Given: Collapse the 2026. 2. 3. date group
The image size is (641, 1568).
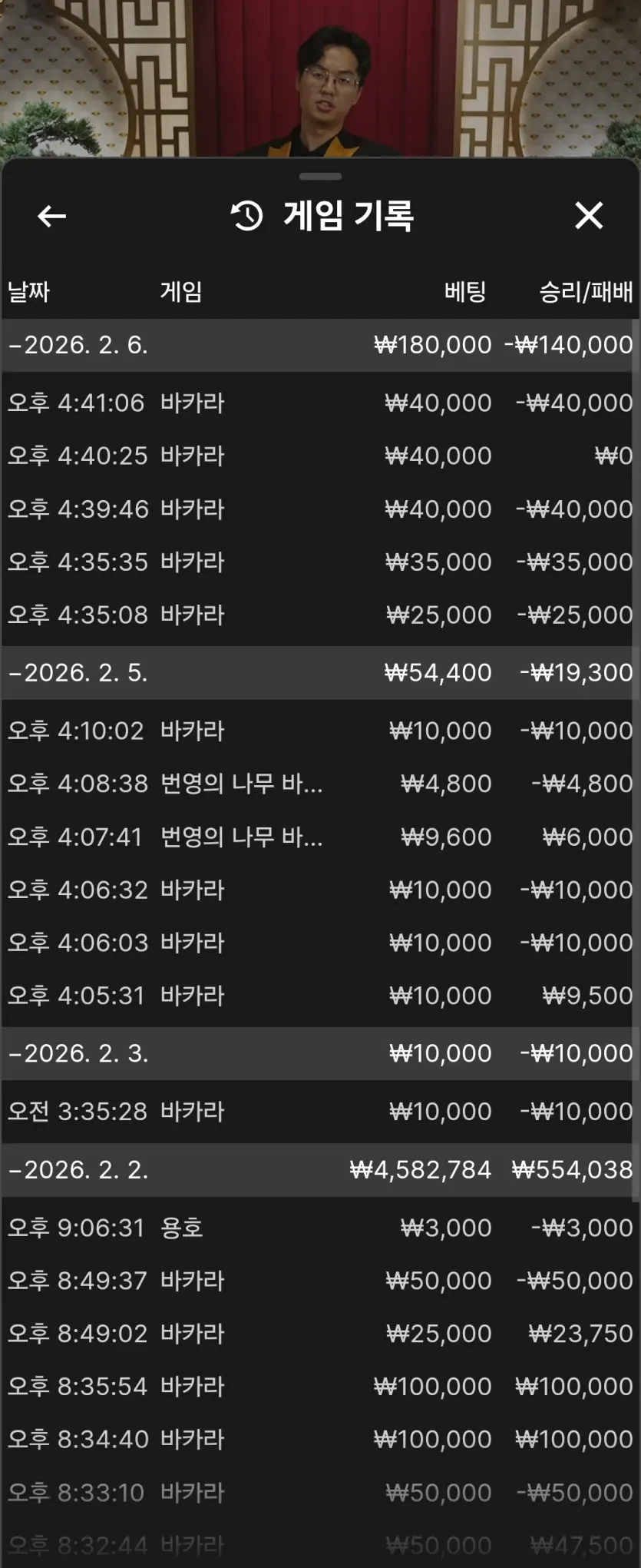Looking at the screenshot, I should (320, 1053).
